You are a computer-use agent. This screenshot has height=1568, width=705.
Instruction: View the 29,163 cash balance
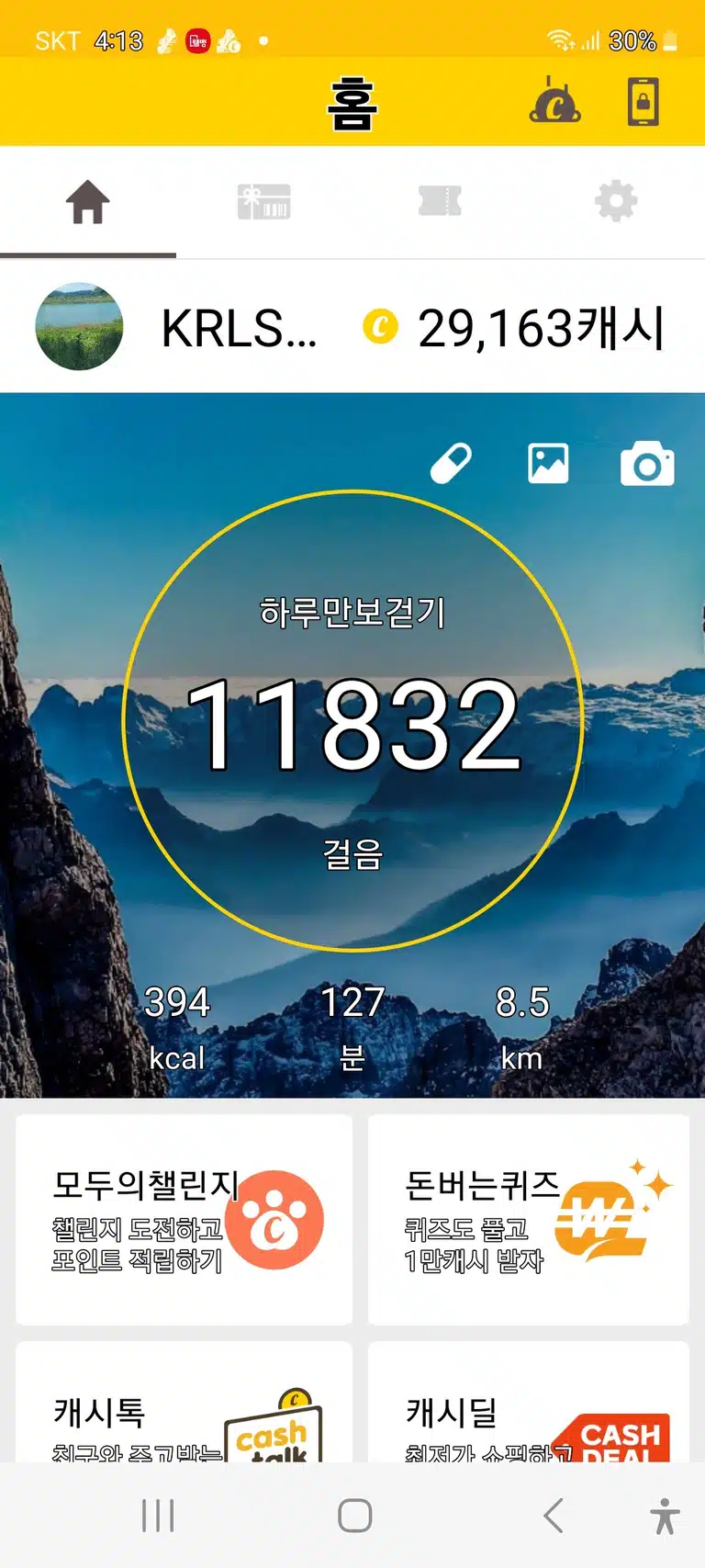point(513,328)
